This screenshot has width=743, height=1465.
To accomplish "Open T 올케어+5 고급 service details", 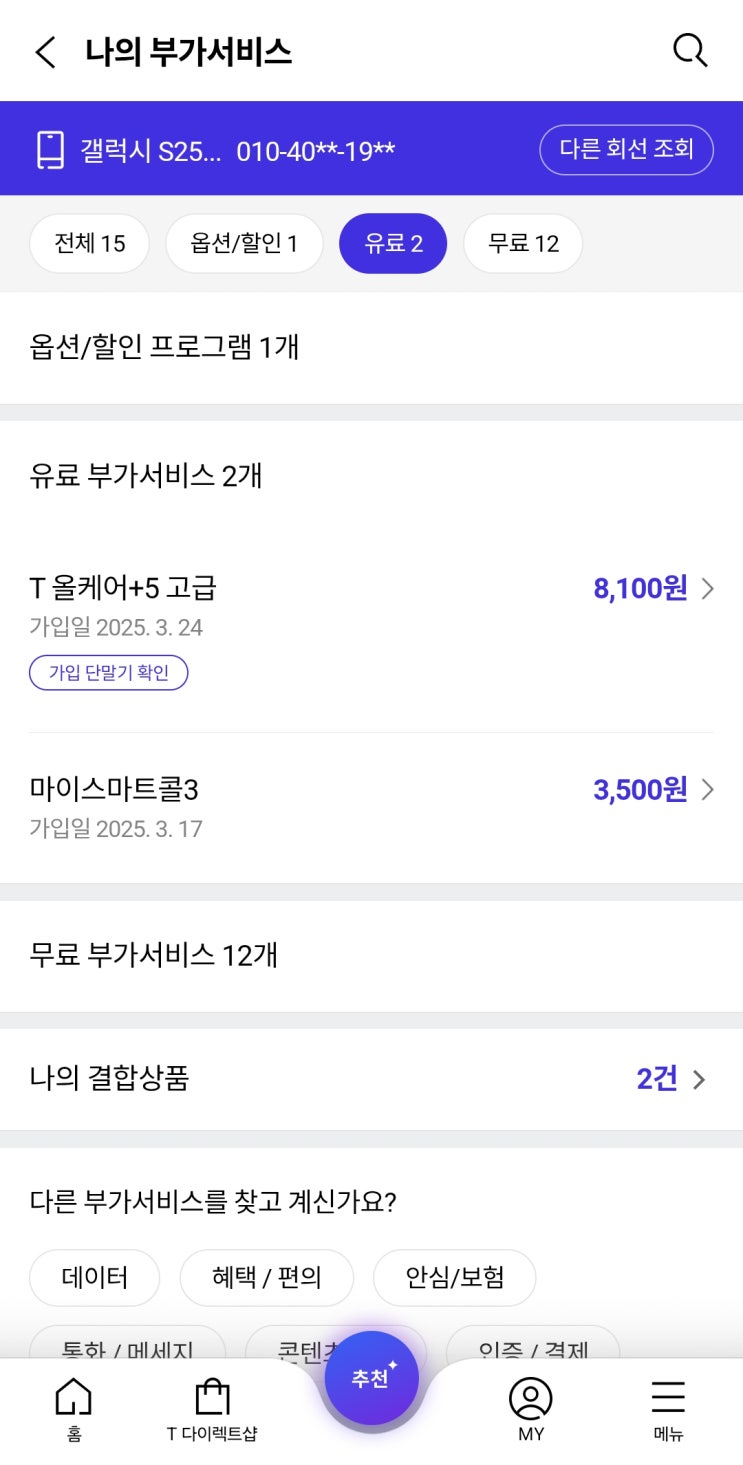I will (x=370, y=589).
